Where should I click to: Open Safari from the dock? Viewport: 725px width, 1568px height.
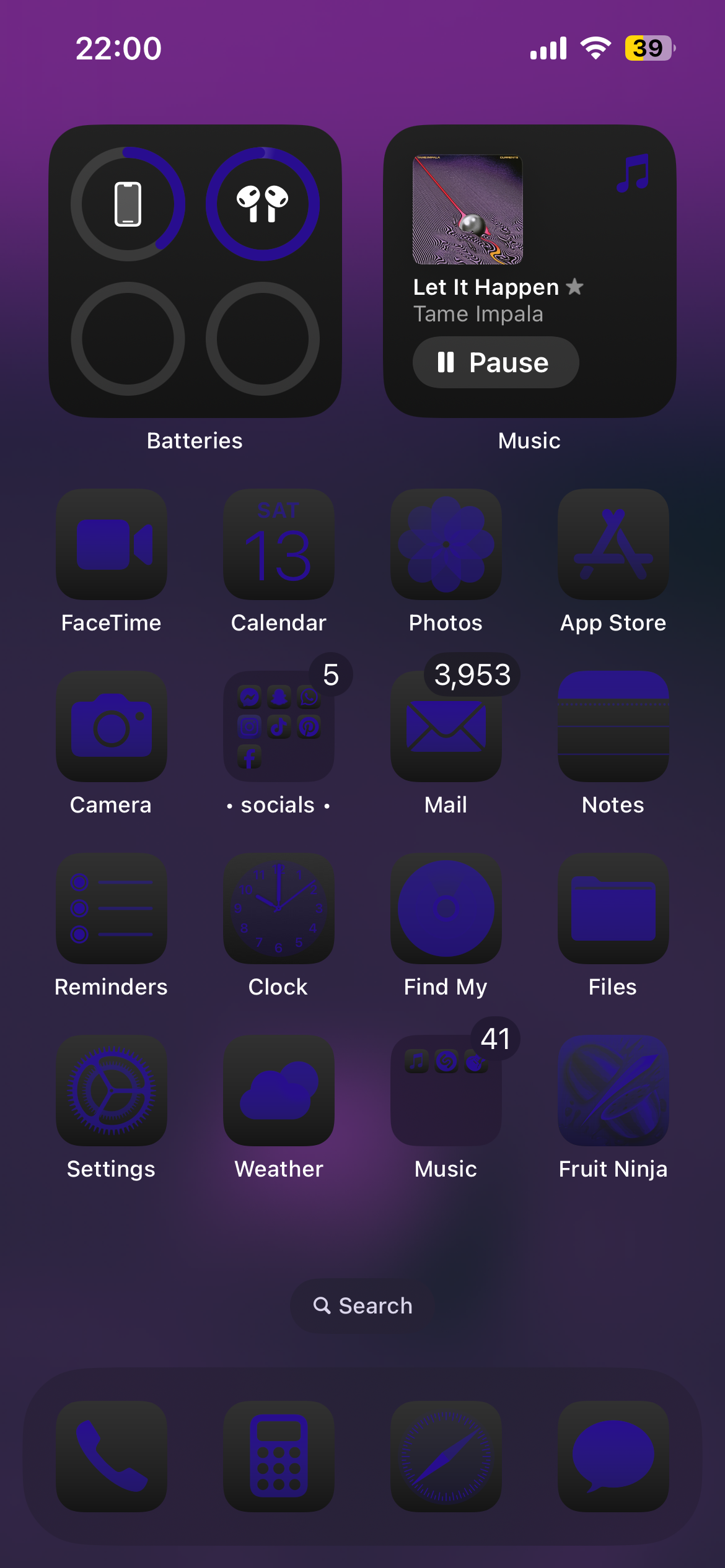coord(446,1456)
